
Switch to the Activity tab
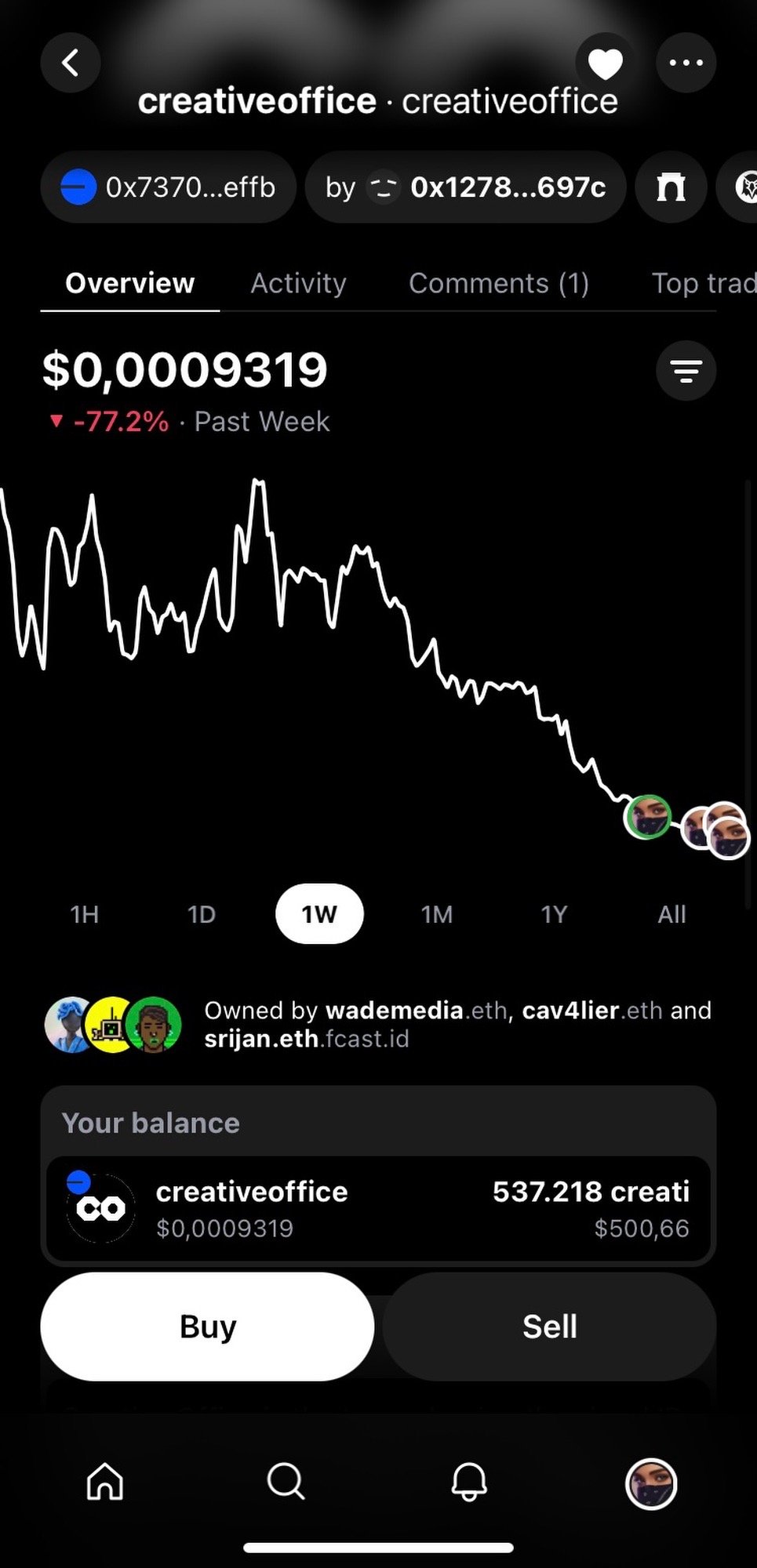click(x=298, y=283)
